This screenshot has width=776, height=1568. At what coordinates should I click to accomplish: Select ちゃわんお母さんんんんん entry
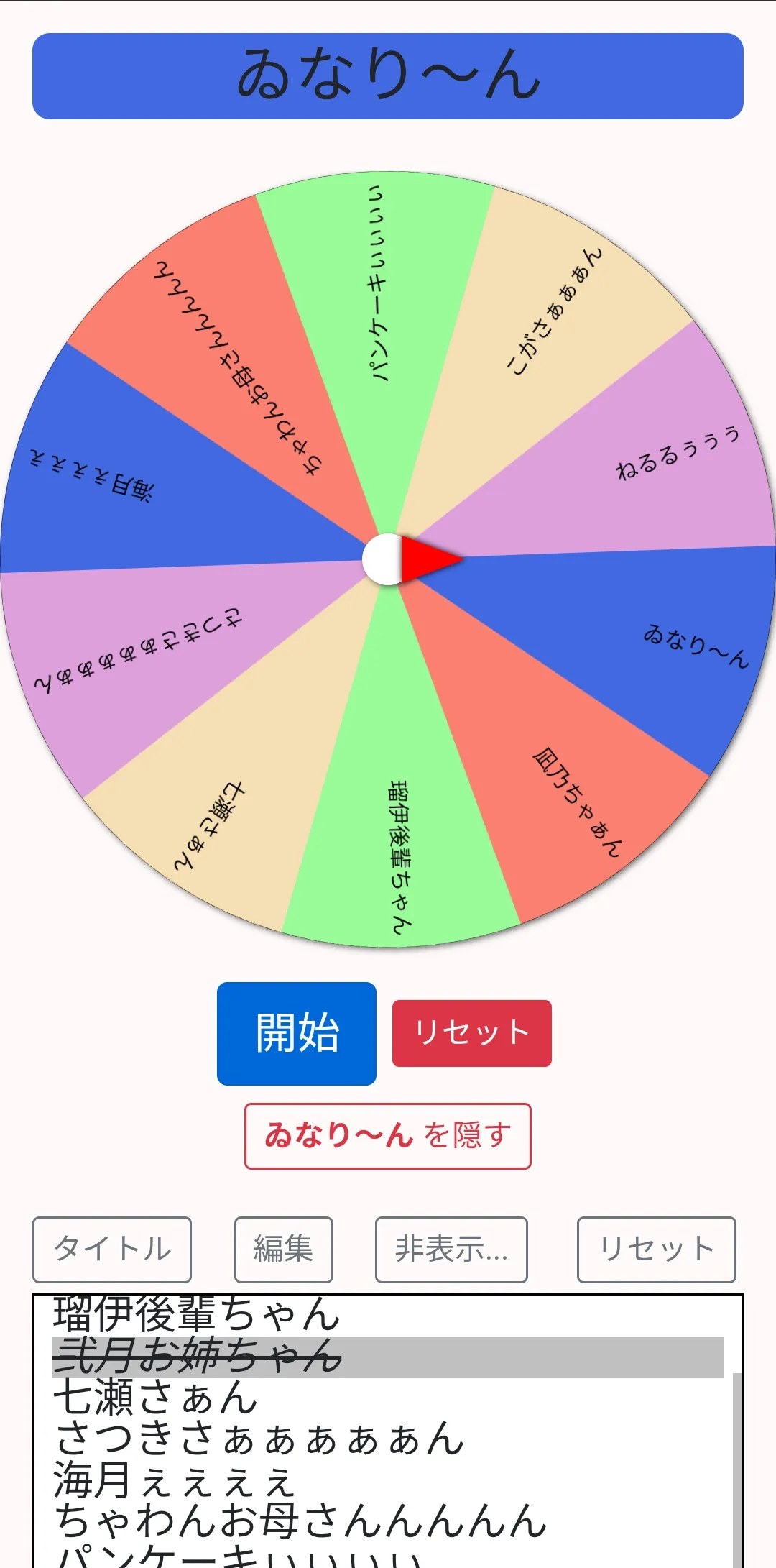click(x=388, y=1522)
